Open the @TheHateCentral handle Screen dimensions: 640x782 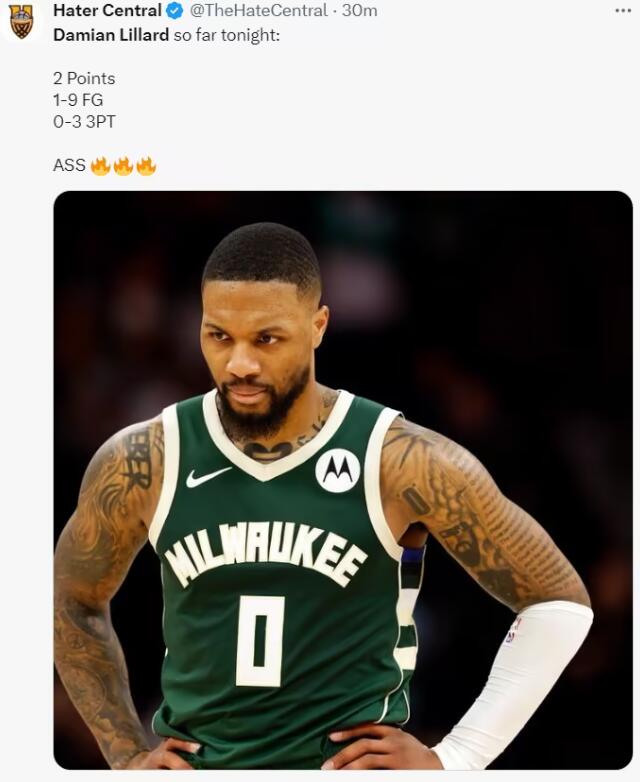pyautogui.click(x=258, y=11)
